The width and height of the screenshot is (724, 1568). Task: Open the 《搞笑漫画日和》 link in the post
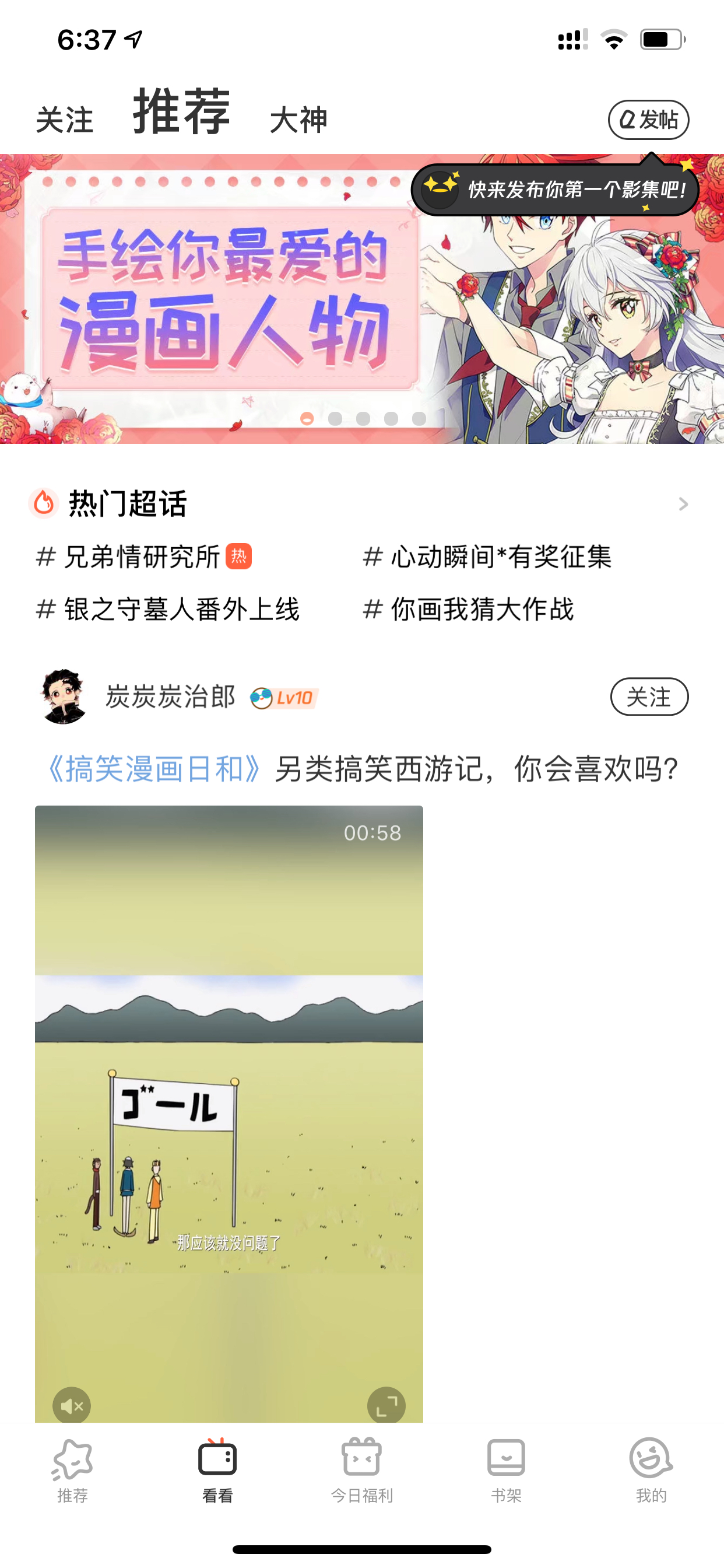click(x=154, y=768)
